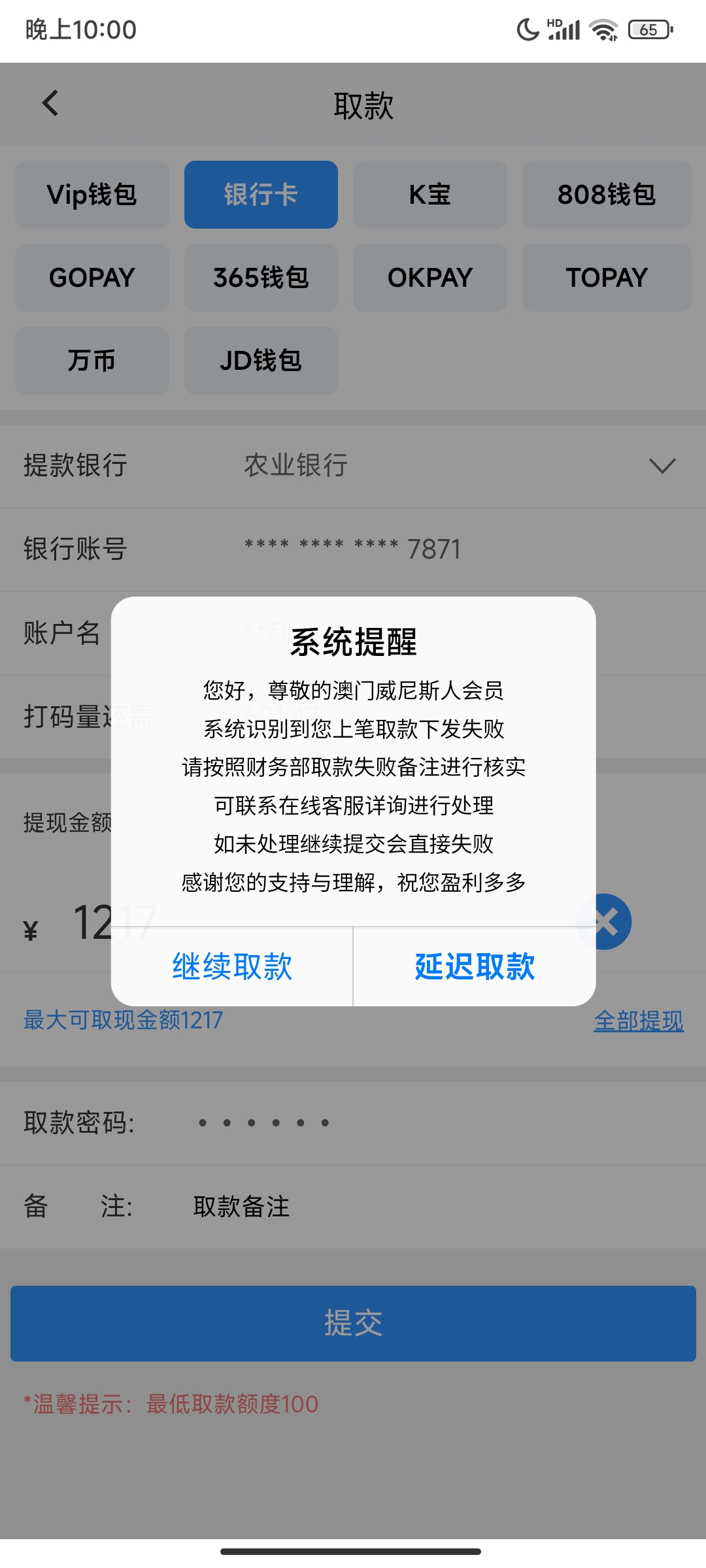Select 万币 withdrawal option
Screen dimensions: 706x1568
tap(92, 361)
